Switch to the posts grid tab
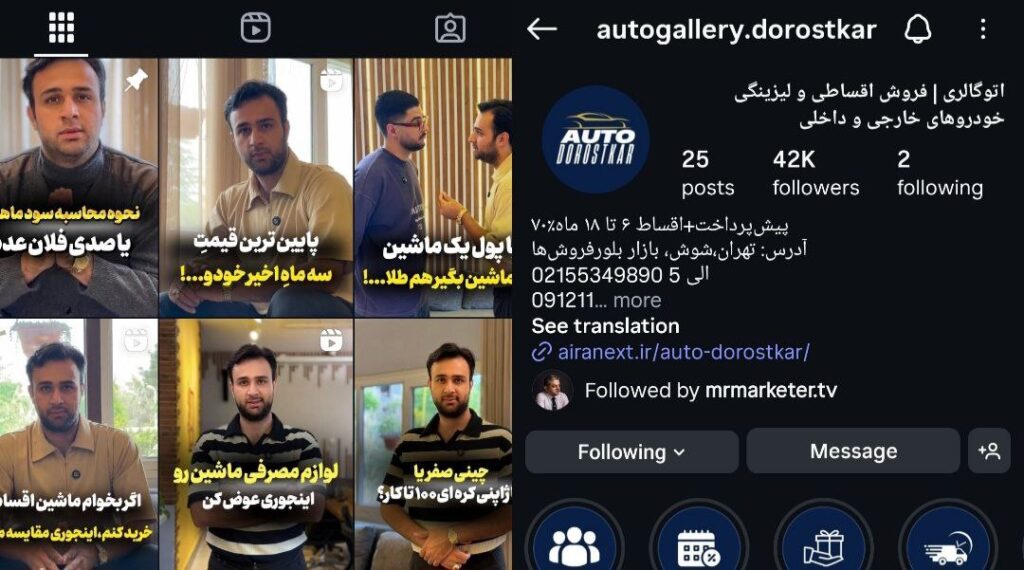Screen dimensions: 1024x570 click(61, 28)
